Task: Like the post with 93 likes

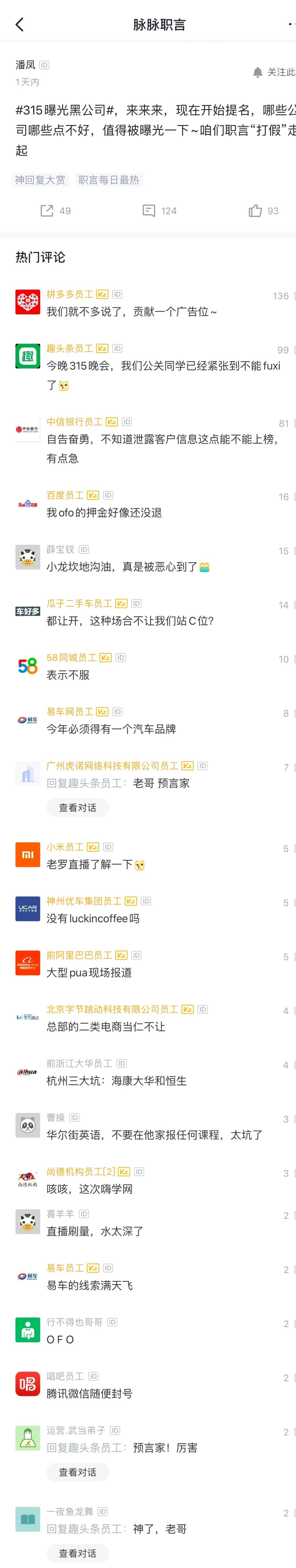Action: [263, 211]
